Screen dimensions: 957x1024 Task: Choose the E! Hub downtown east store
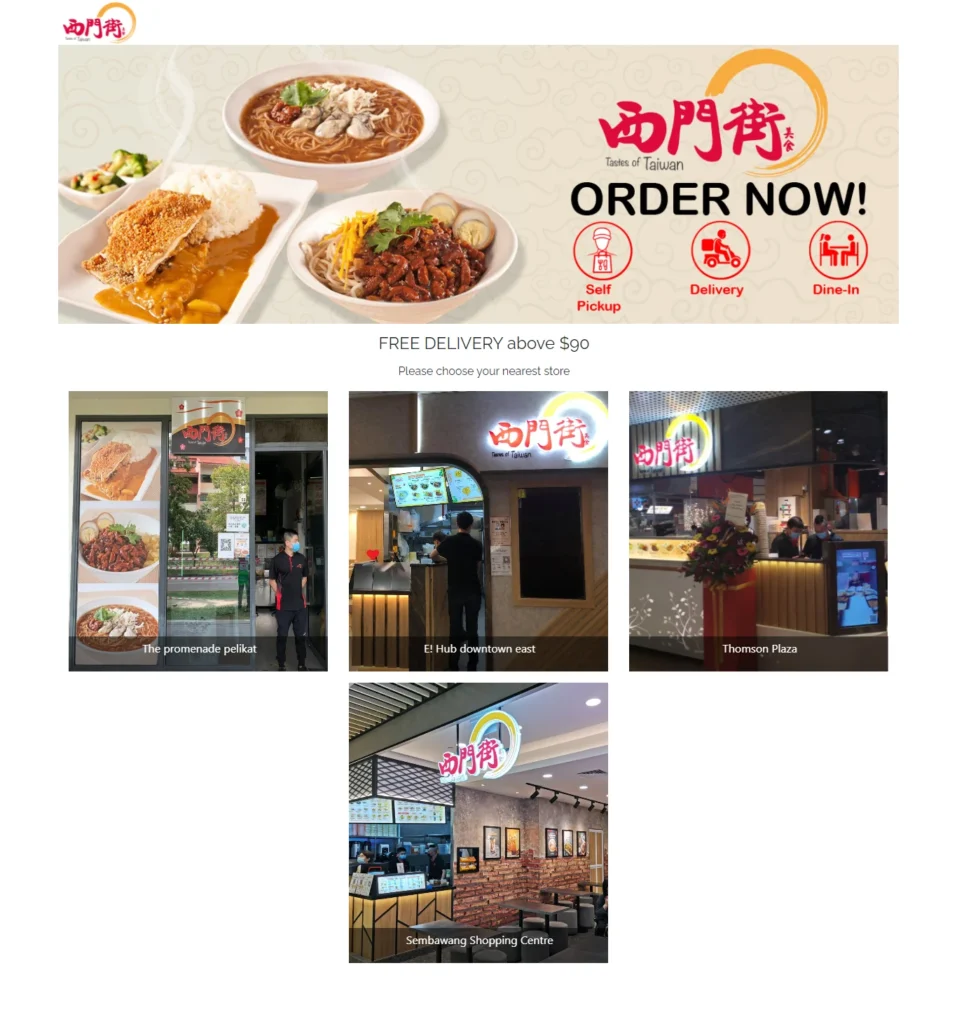[478, 530]
